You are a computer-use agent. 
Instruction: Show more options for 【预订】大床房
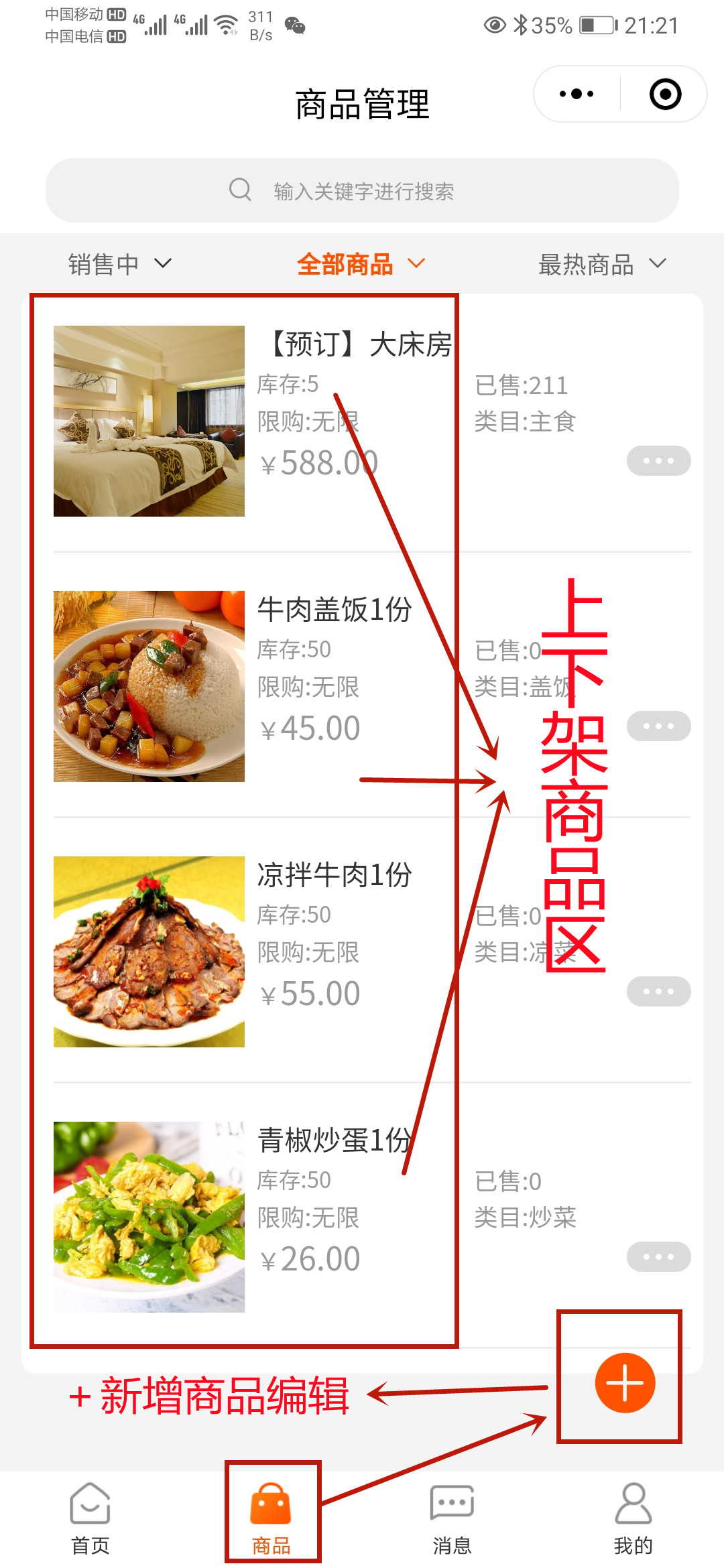(658, 461)
